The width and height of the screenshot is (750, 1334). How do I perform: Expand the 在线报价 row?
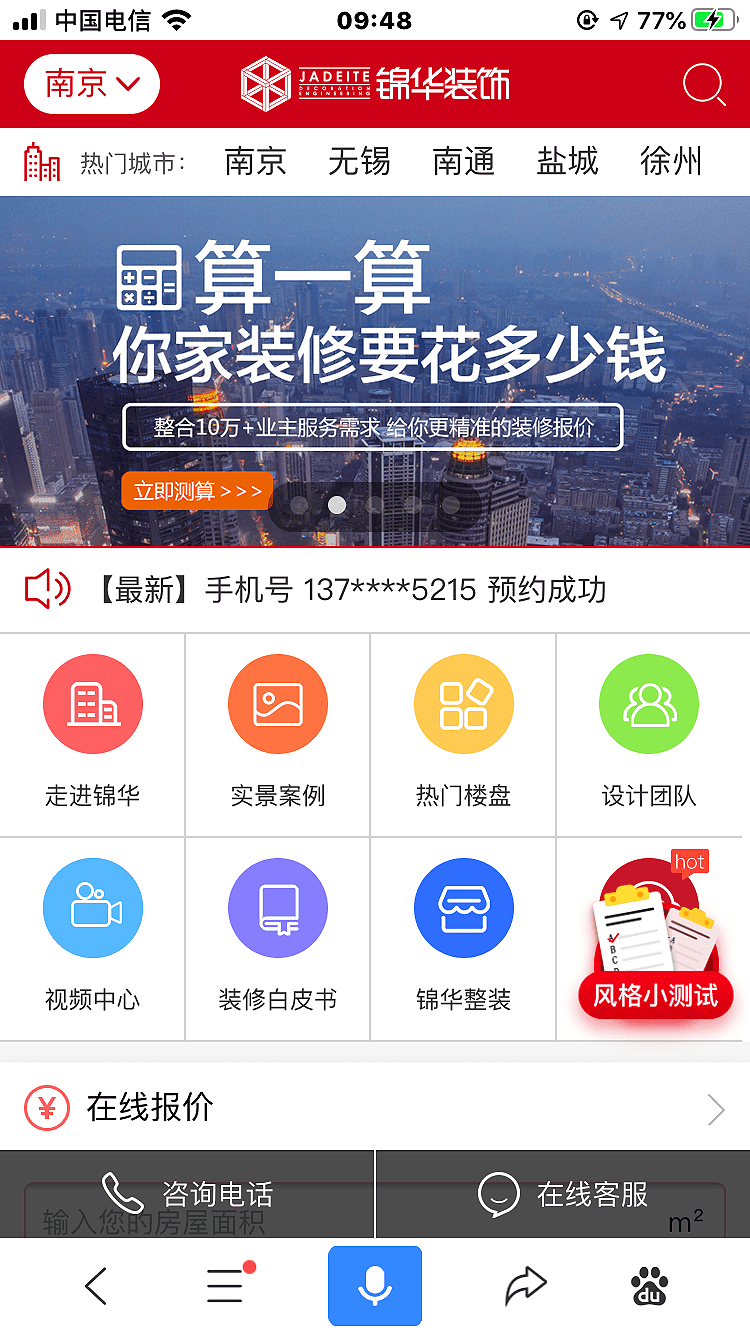click(374, 1108)
